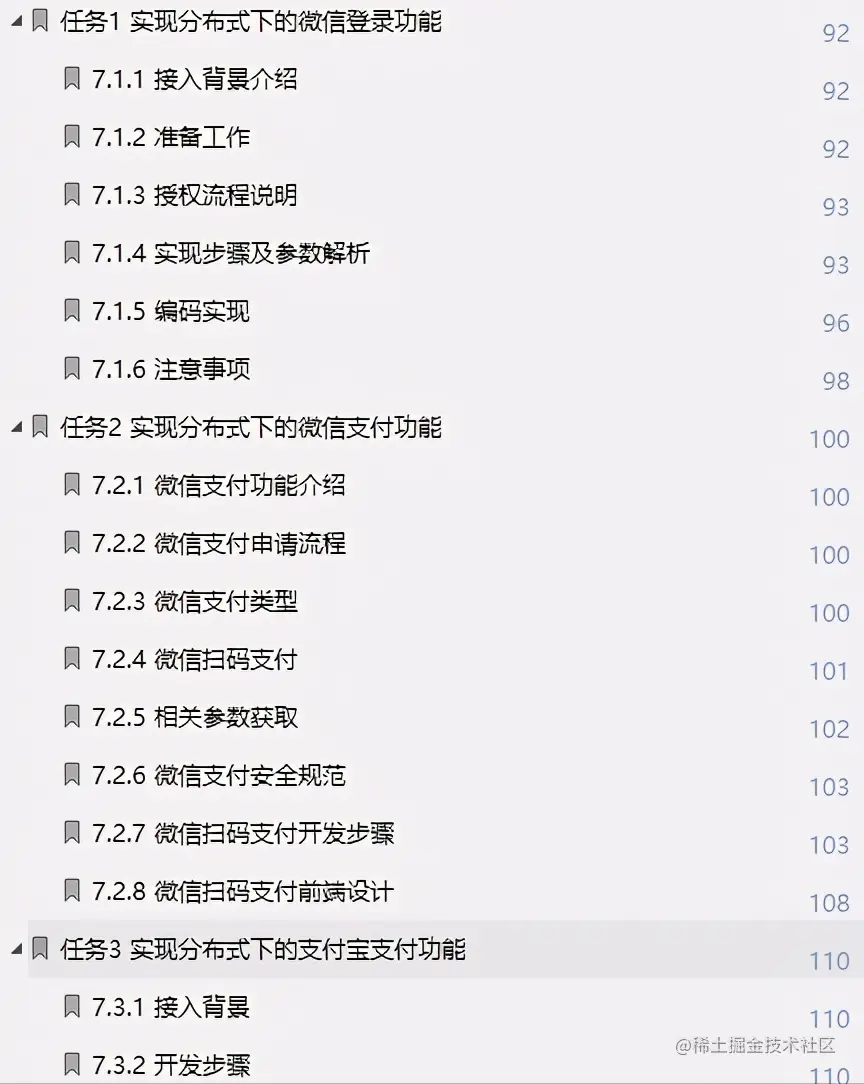Collapse the 任务1 微信登录功能 section

coord(16,21)
